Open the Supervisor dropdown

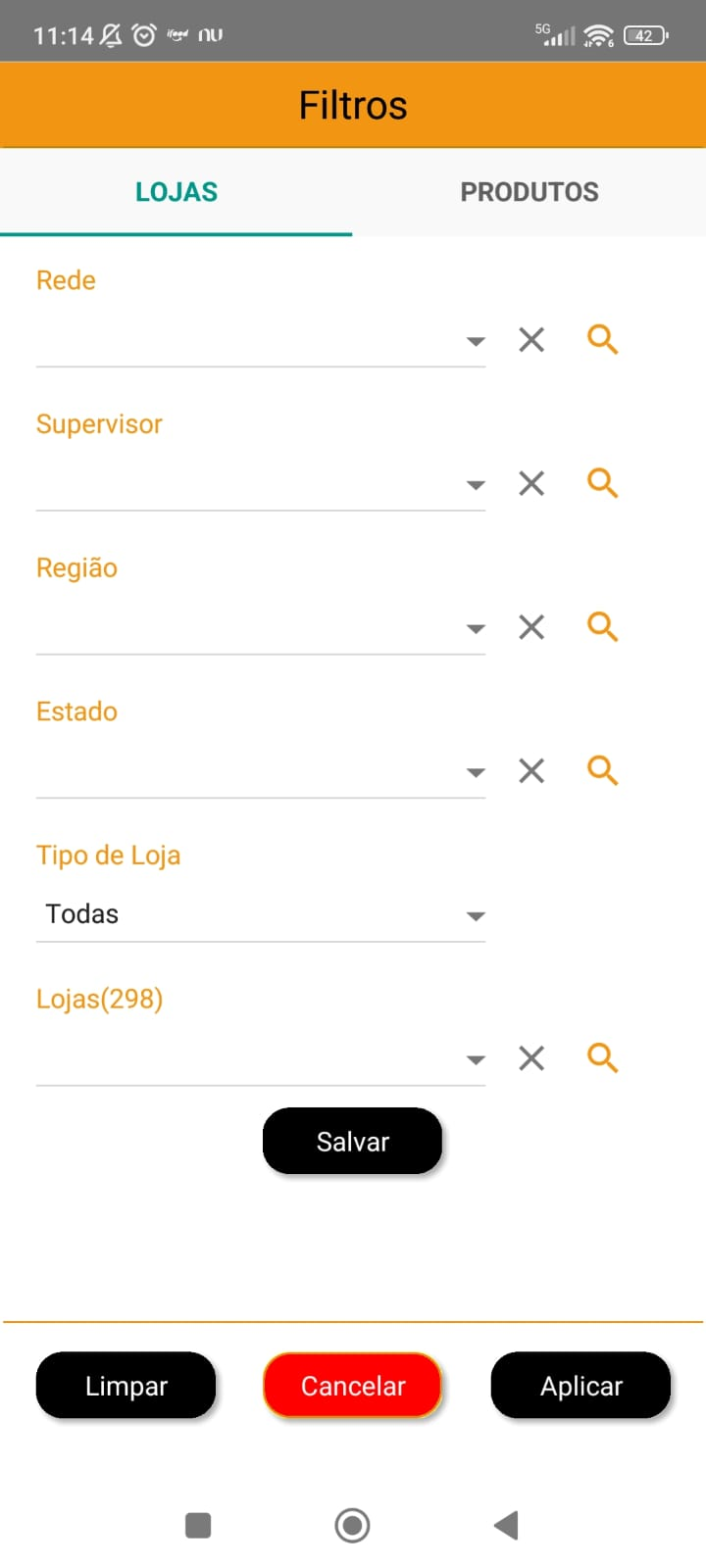click(x=261, y=484)
